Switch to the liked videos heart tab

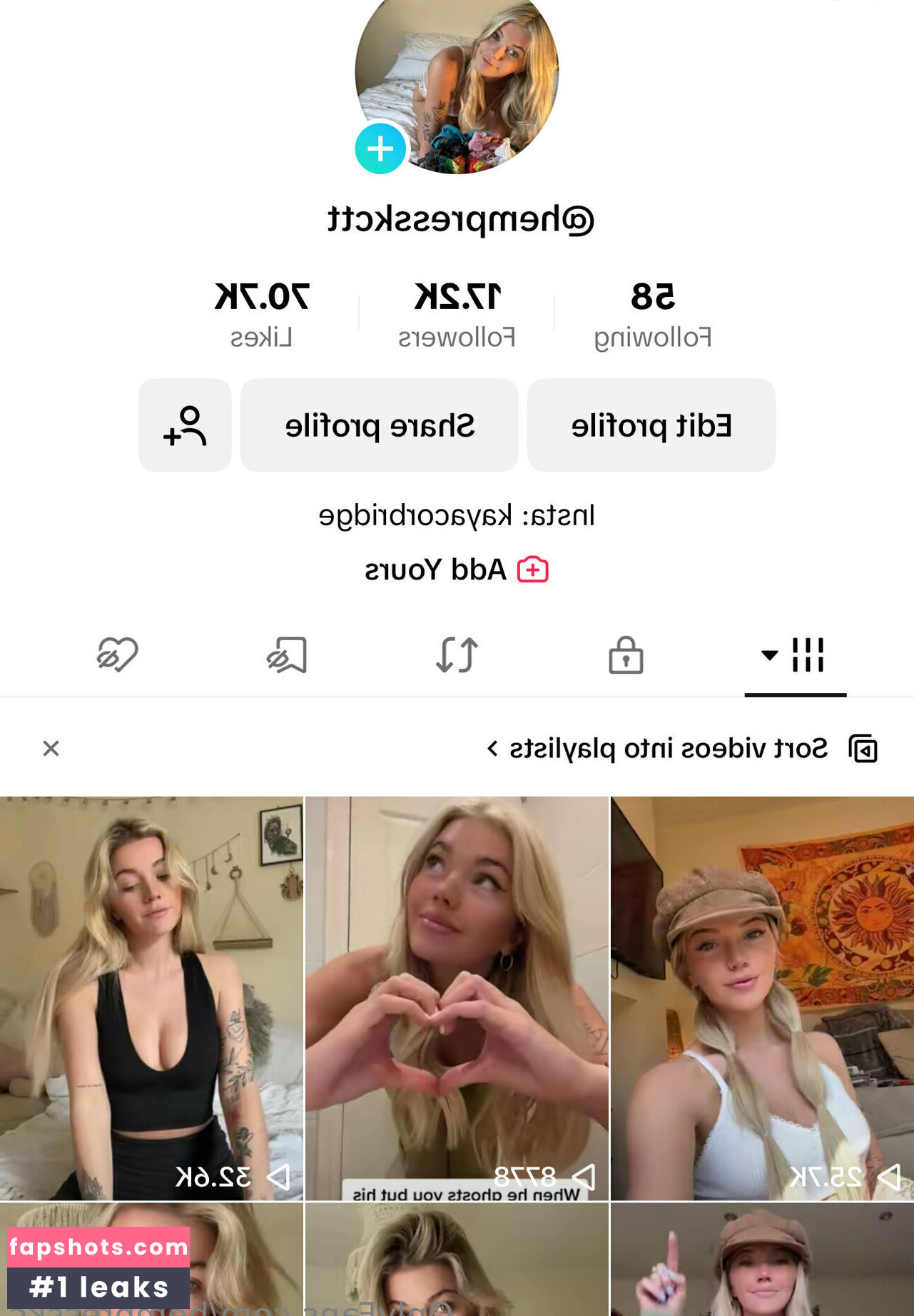coord(118,655)
